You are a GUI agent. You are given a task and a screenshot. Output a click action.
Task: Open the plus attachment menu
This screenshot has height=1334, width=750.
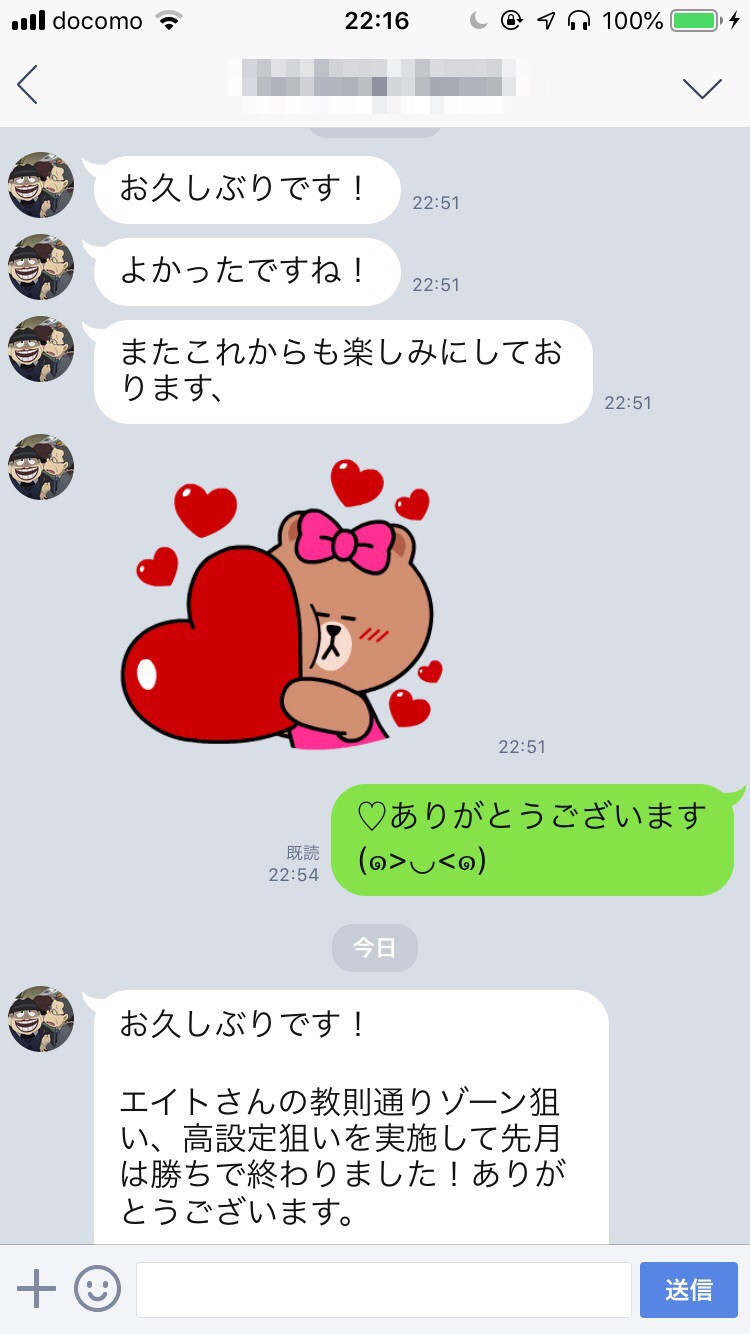37,1289
